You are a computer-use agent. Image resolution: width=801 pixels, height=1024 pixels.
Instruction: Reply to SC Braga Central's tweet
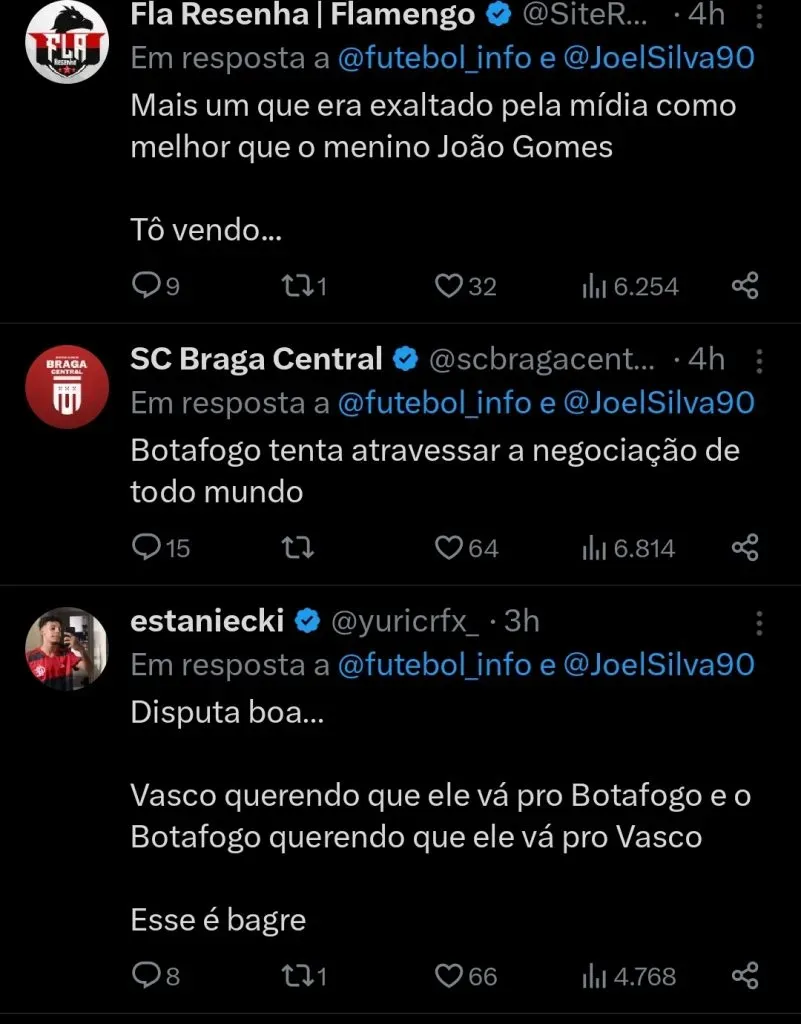(147, 548)
